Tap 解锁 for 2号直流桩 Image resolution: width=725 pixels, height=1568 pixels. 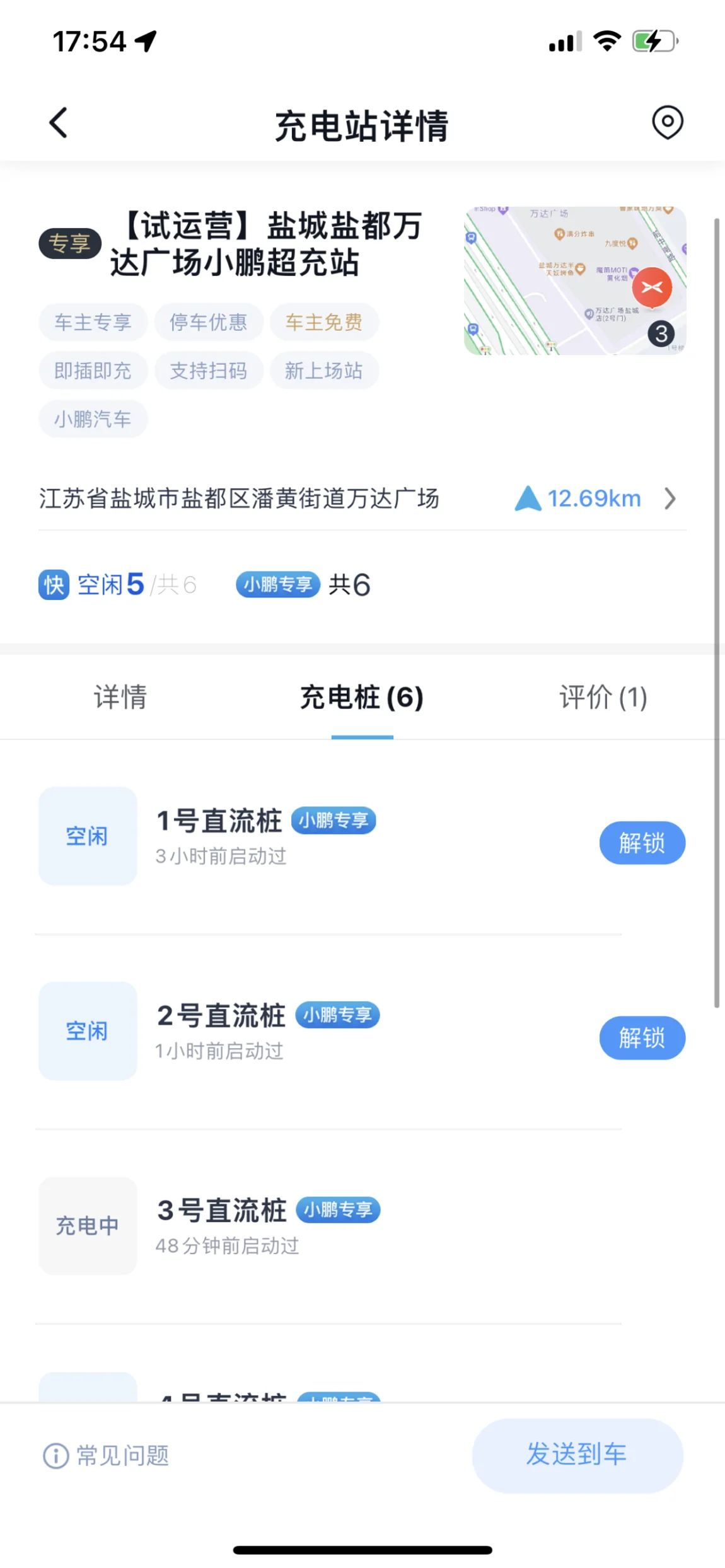(642, 1037)
